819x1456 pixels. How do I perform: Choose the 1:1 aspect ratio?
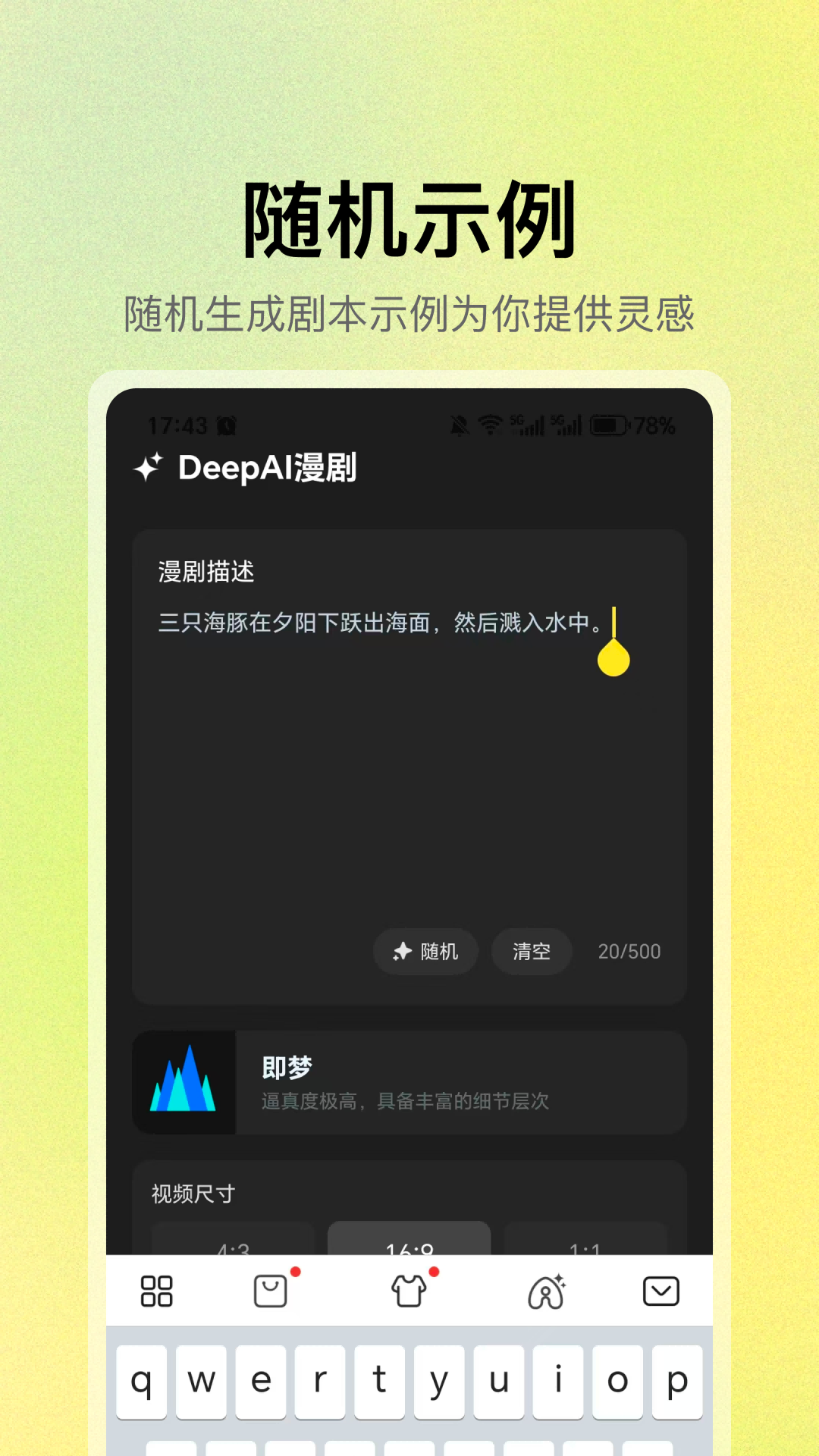pyautogui.click(x=585, y=1247)
